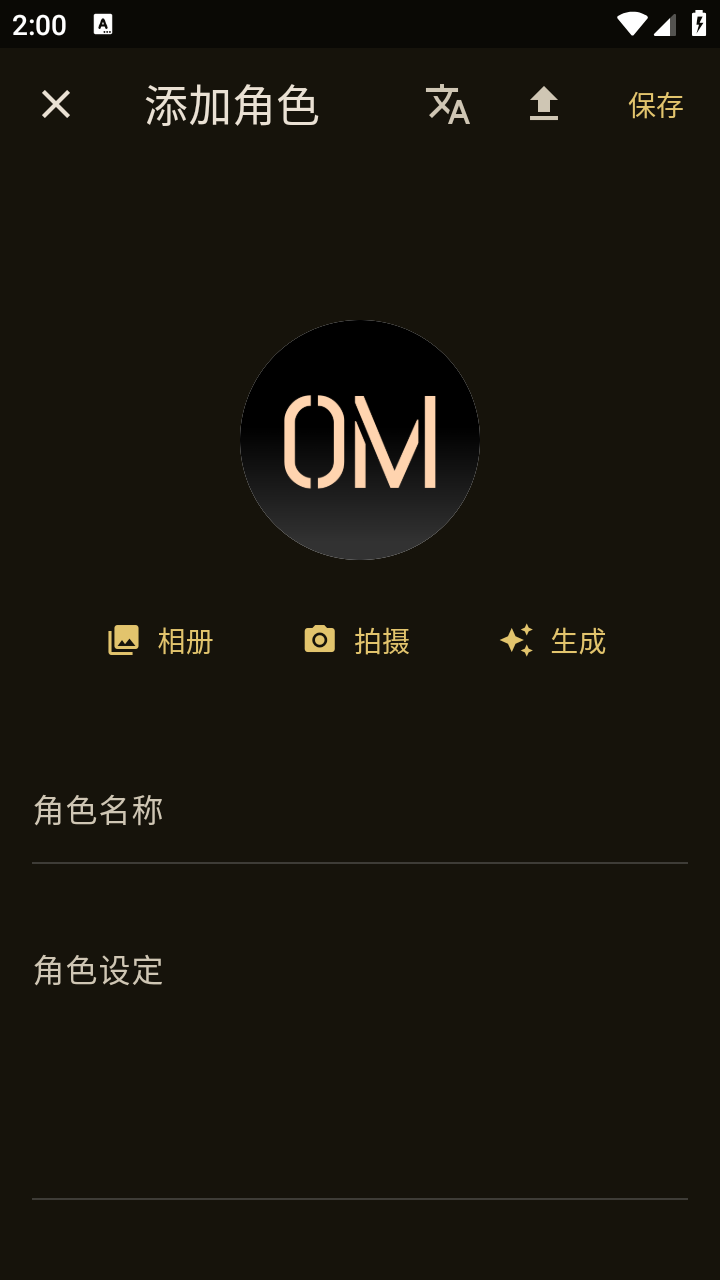Take a photo with 拍摄

357,641
